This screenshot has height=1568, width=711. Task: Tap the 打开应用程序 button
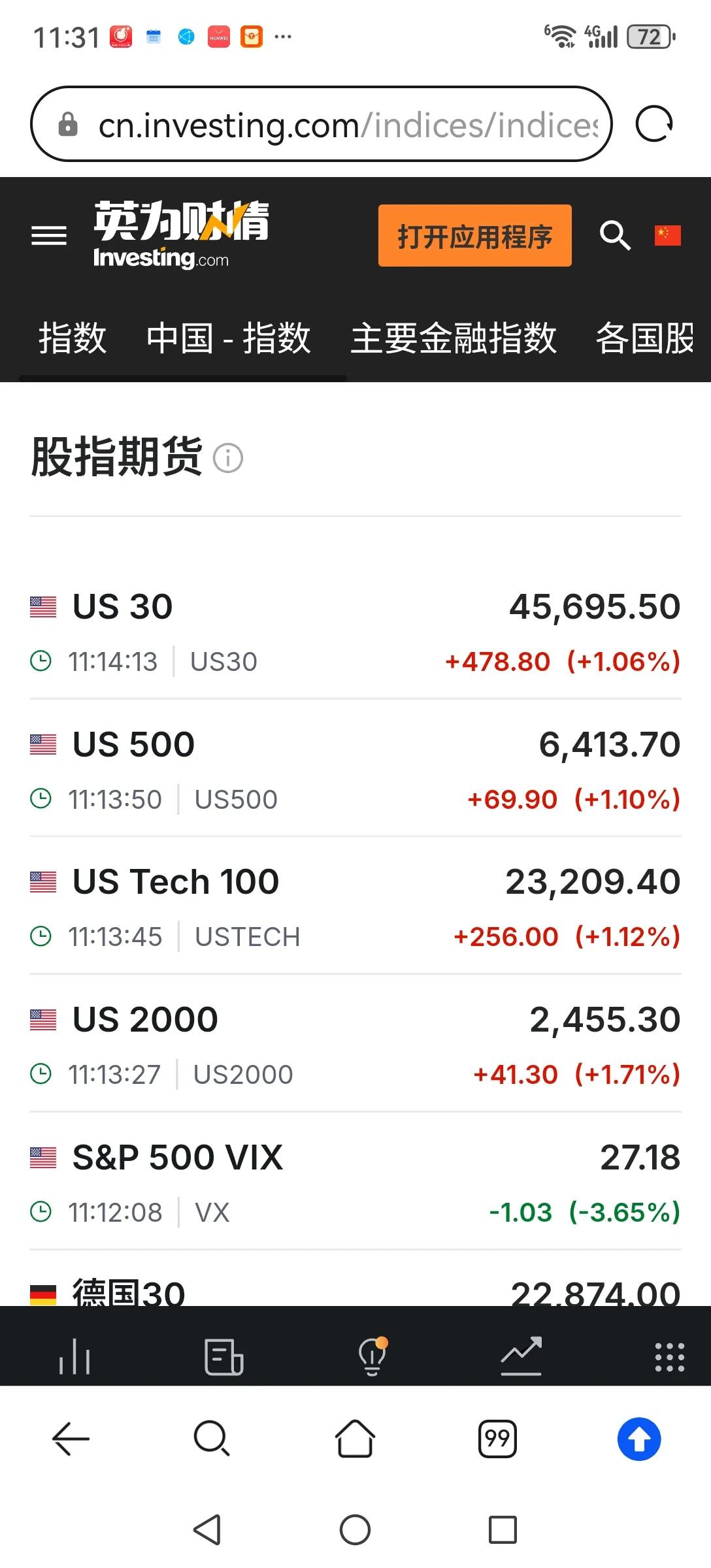474,235
